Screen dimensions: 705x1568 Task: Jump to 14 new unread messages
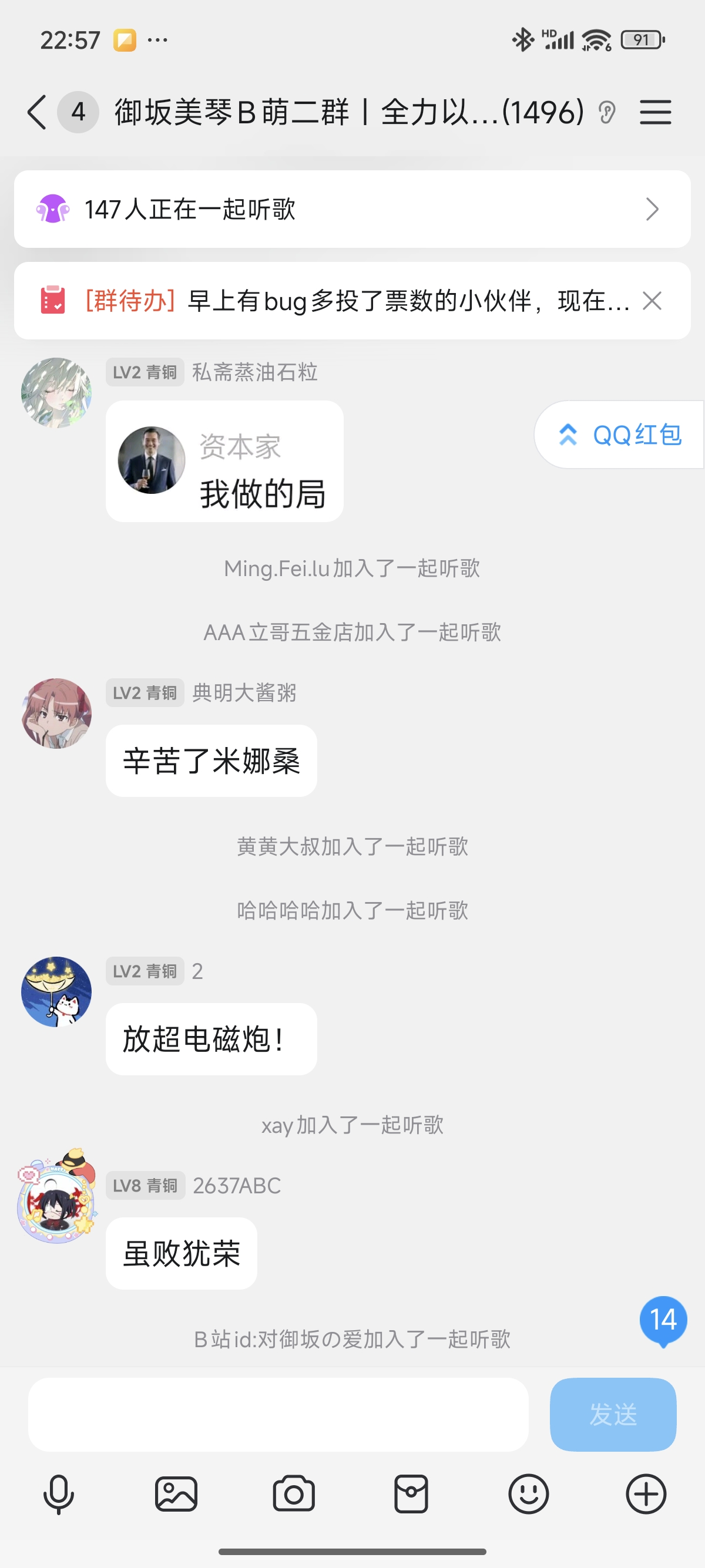point(662,1320)
